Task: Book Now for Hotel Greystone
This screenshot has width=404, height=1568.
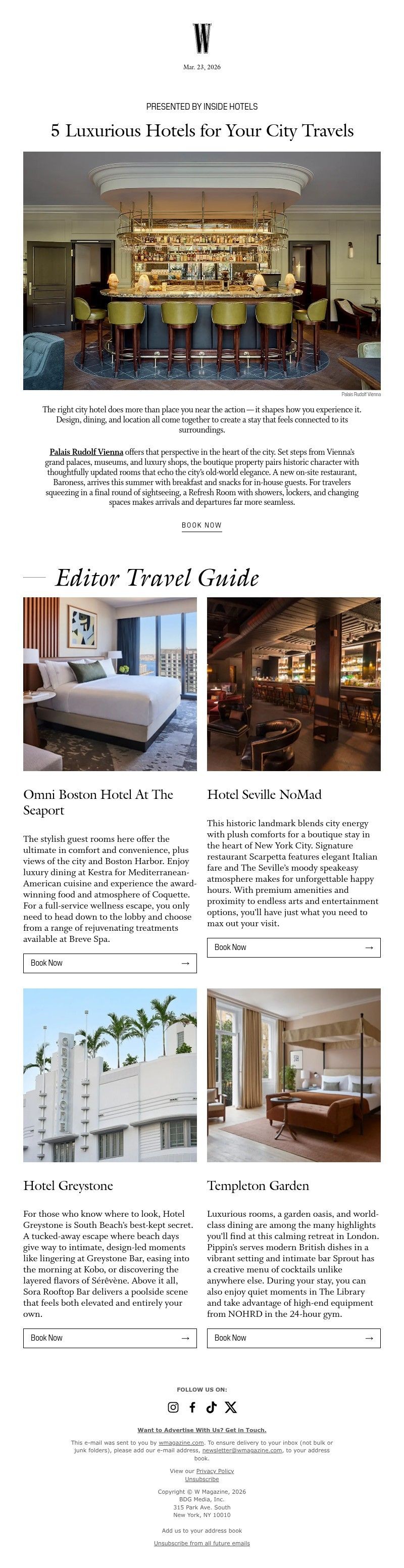Action: [110, 1338]
